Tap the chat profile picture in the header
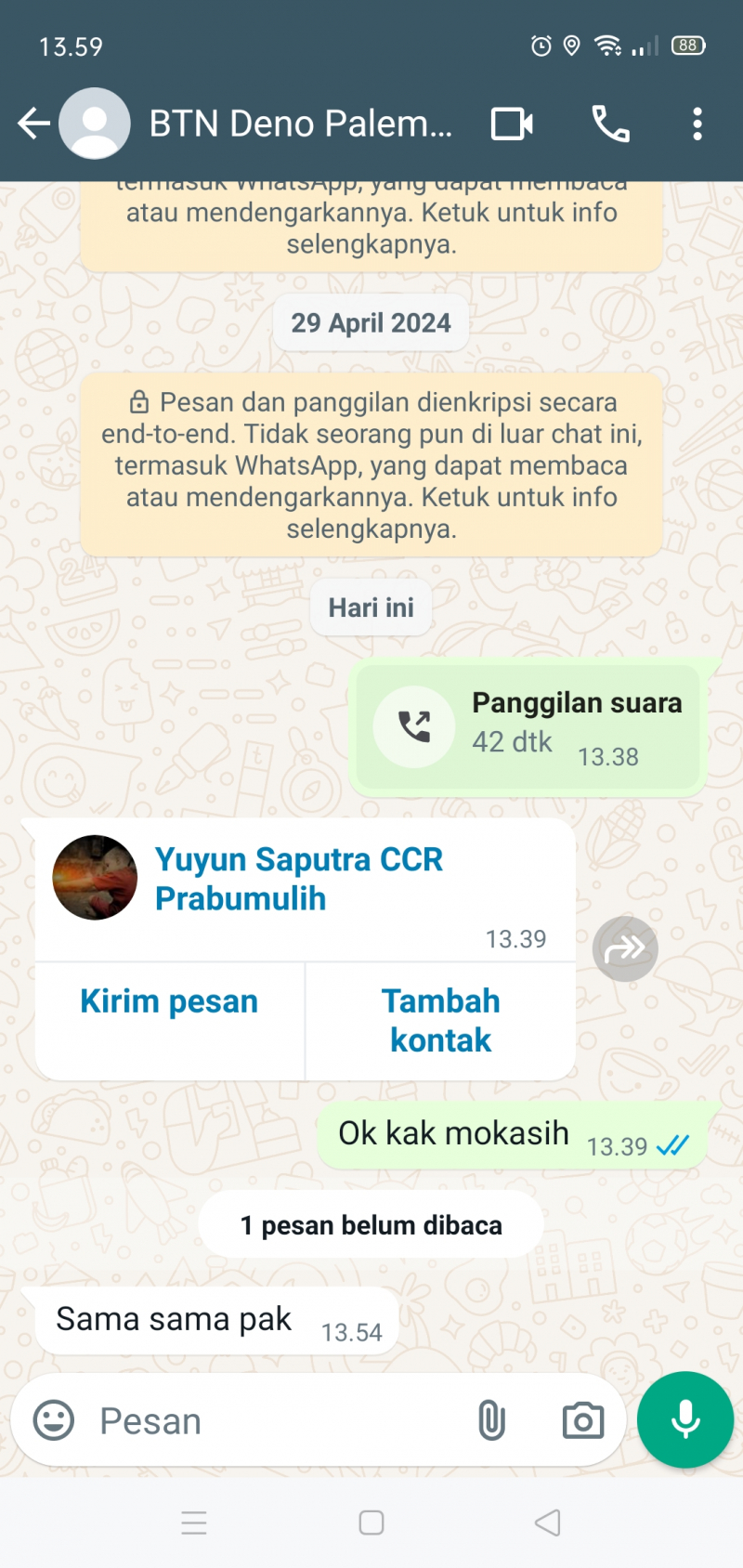743x1568 pixels. pos(94,123)
